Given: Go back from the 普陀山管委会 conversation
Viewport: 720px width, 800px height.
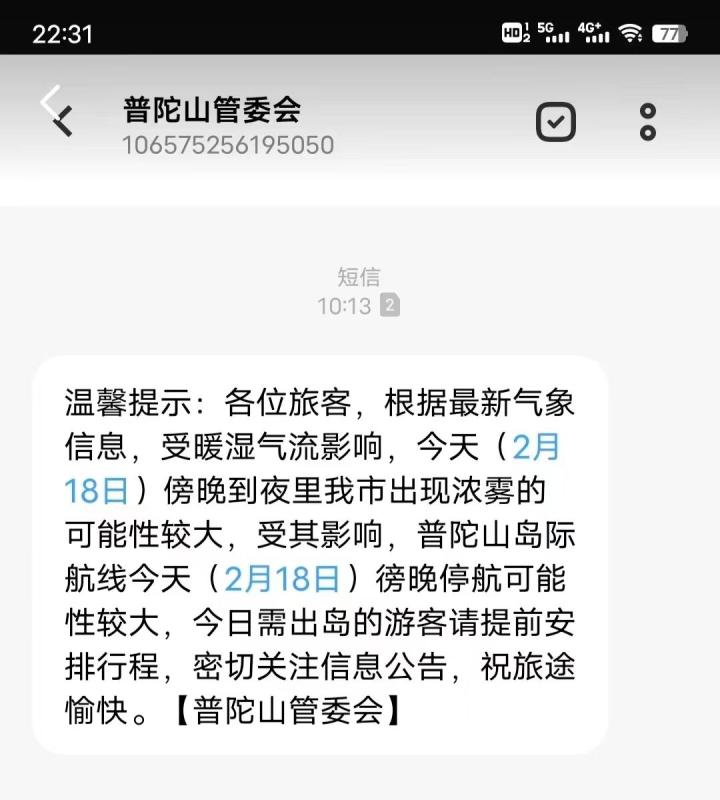Looking at the screenshot, I should (56, 110).
